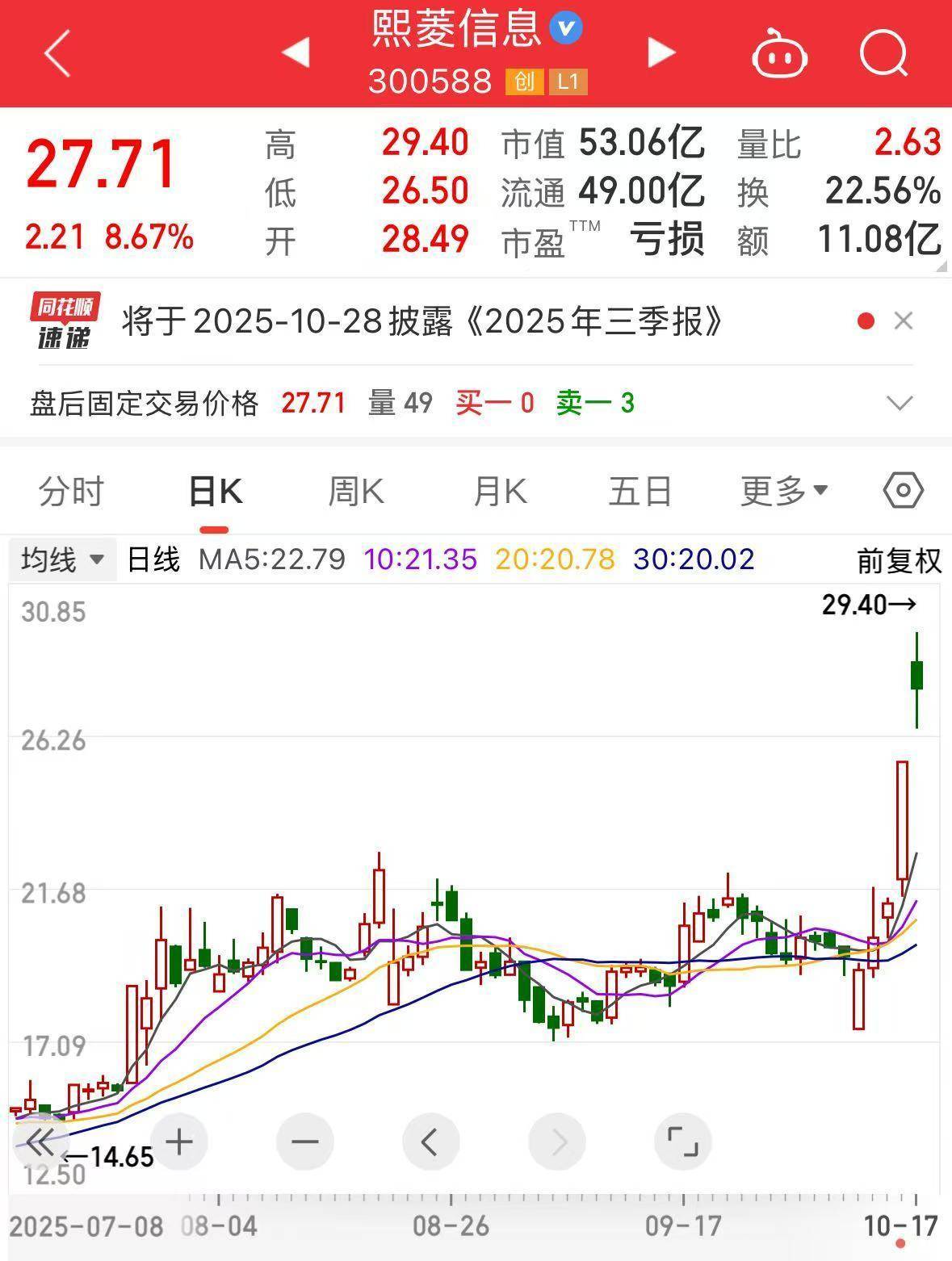This screenshot has width=952, height=1261.
Task: Zoom in the K-line chart
Action: click(x=179, y=1142)
